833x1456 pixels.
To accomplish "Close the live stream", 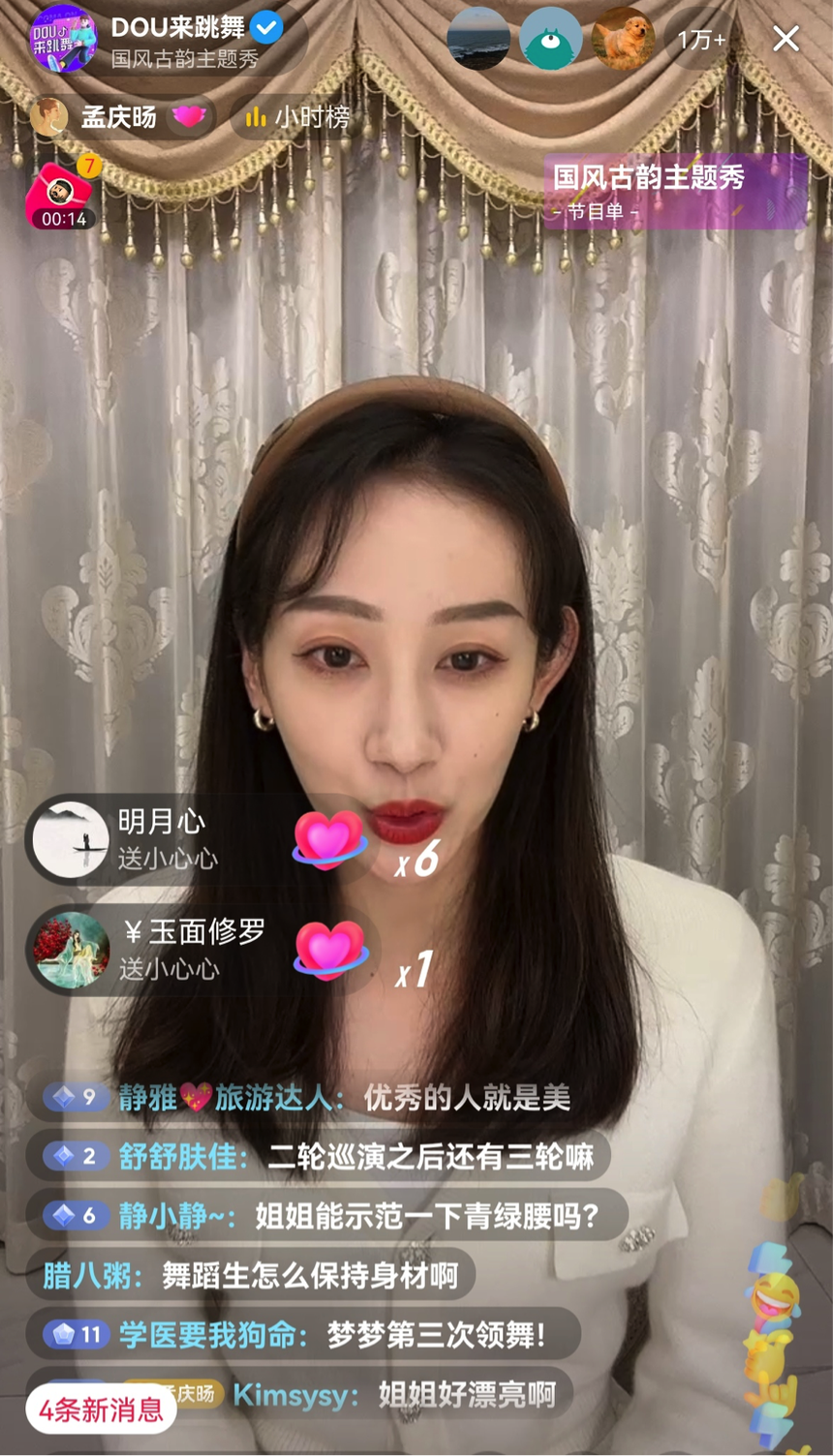I will coord(786,39).
